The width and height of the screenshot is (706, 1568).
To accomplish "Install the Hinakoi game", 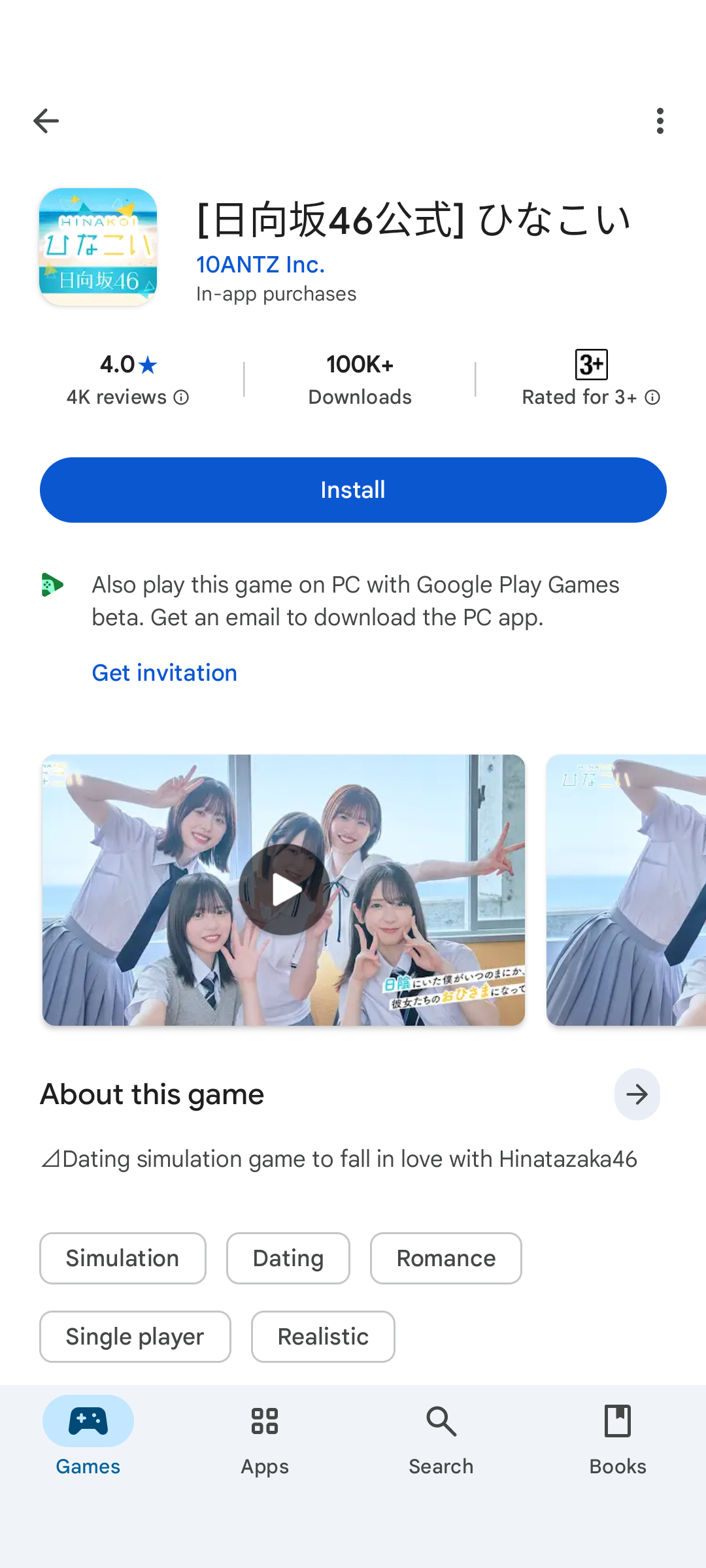I will [353, 490].
